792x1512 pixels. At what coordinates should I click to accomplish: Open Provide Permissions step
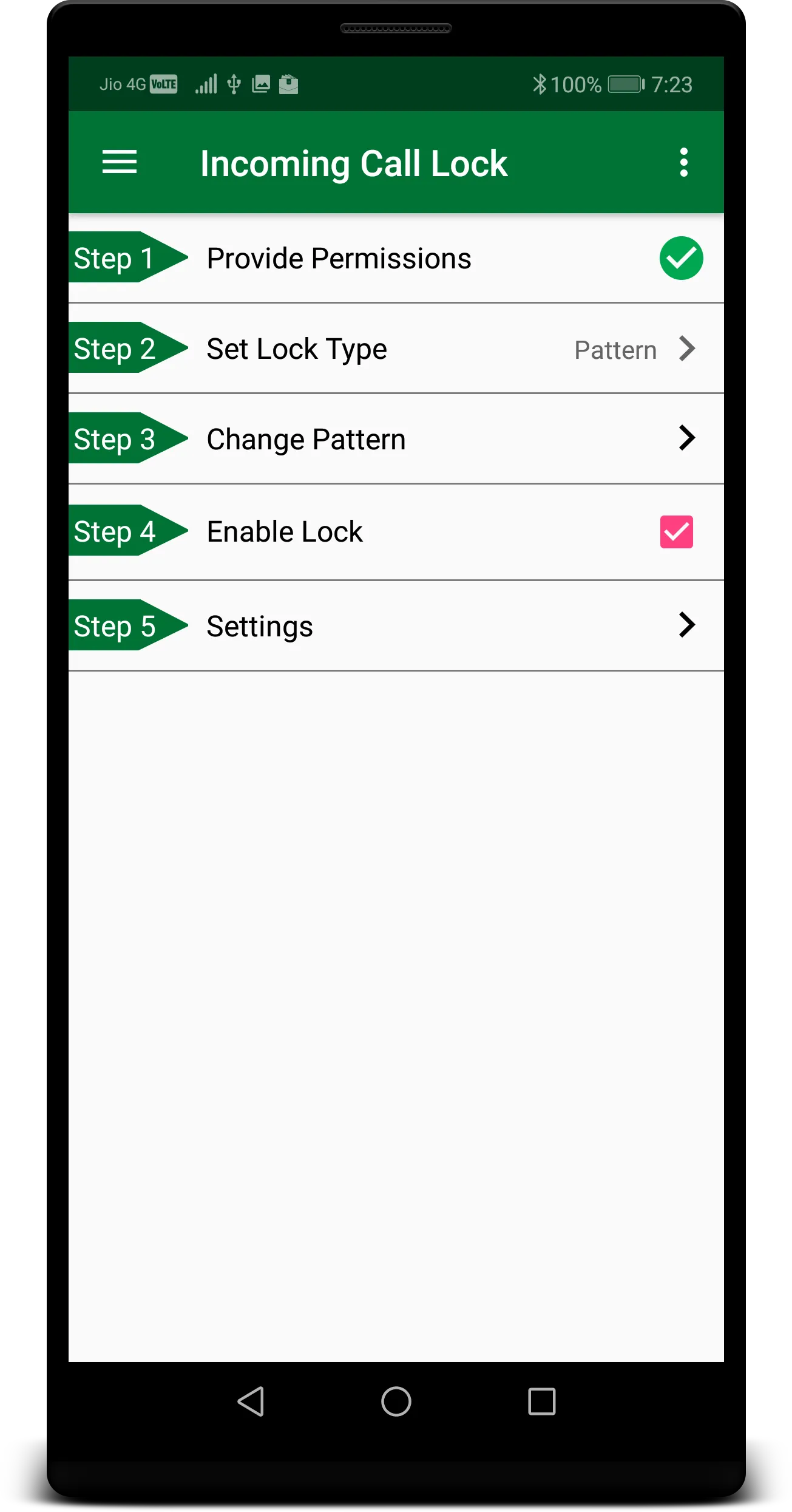(x=339, y=257)
